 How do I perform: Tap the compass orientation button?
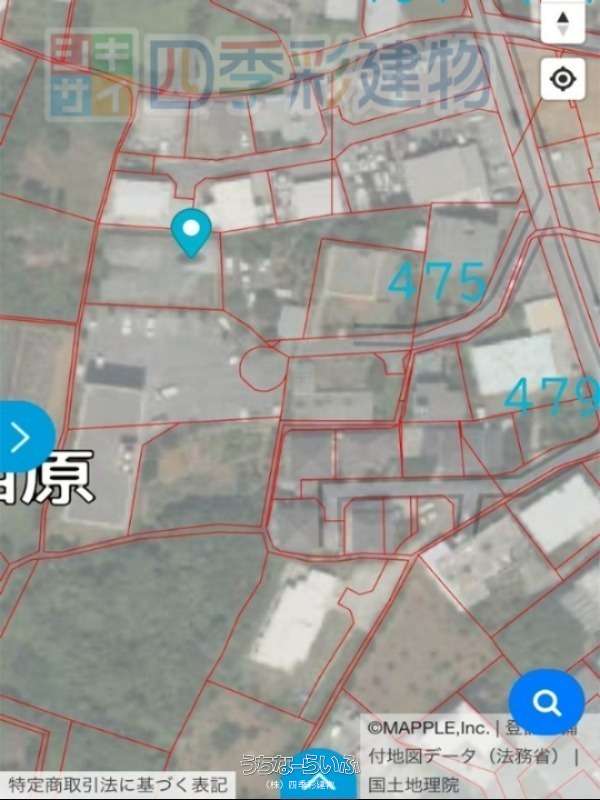[562, 22]
